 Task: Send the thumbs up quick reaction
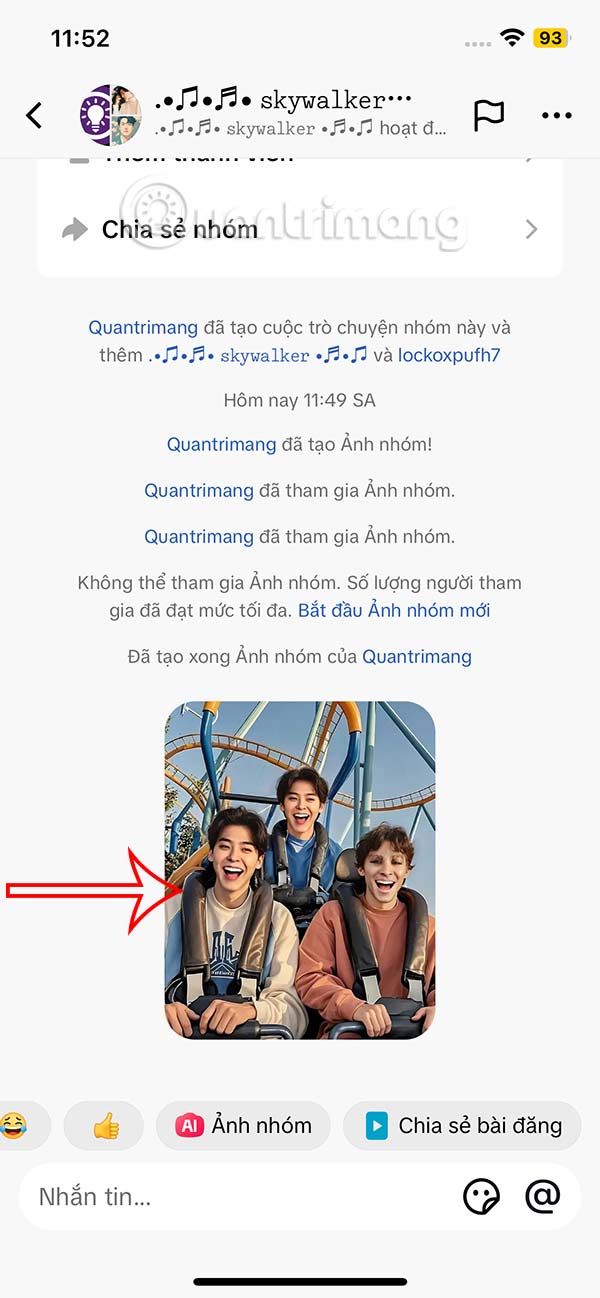point(105,1126)
